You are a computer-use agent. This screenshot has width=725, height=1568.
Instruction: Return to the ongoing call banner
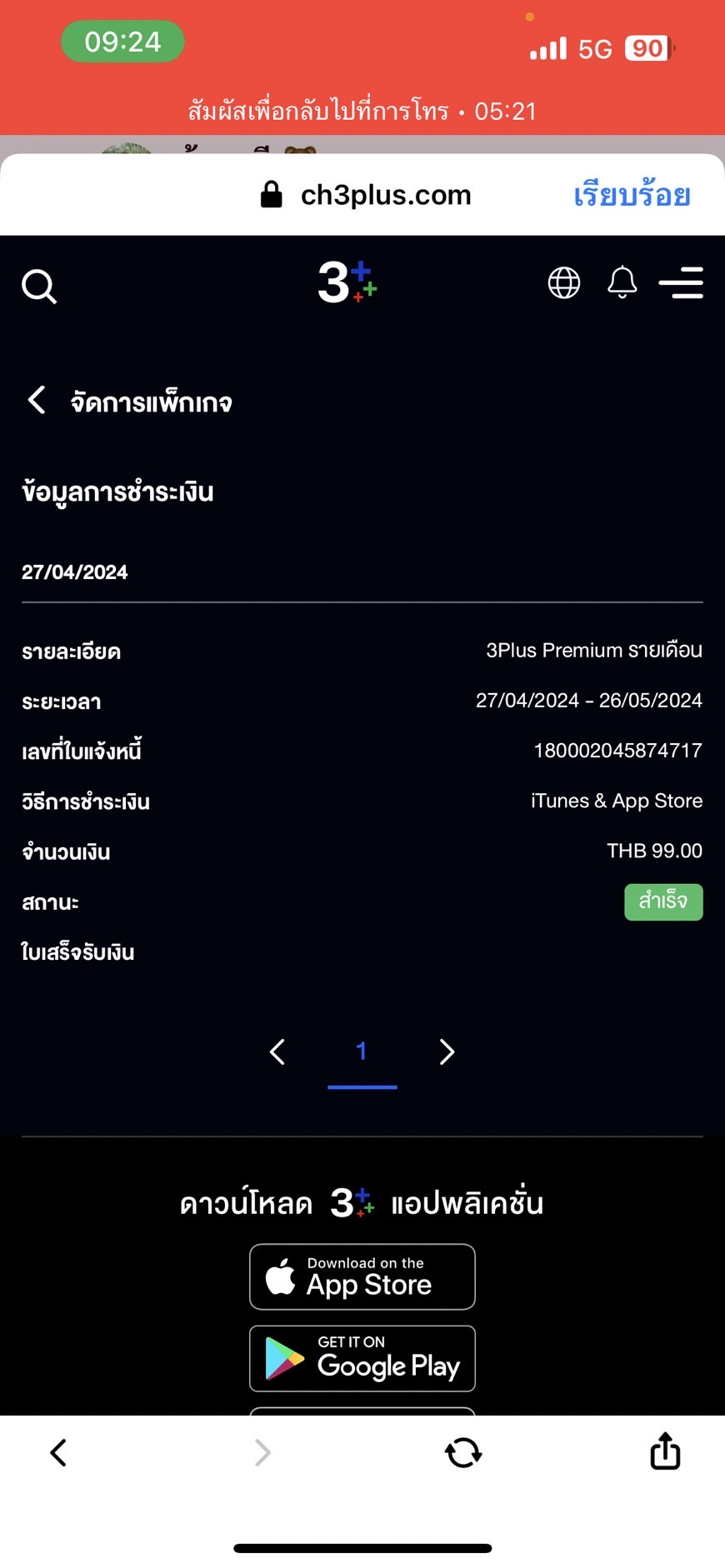pyautogui.click(x=362, y=110)
